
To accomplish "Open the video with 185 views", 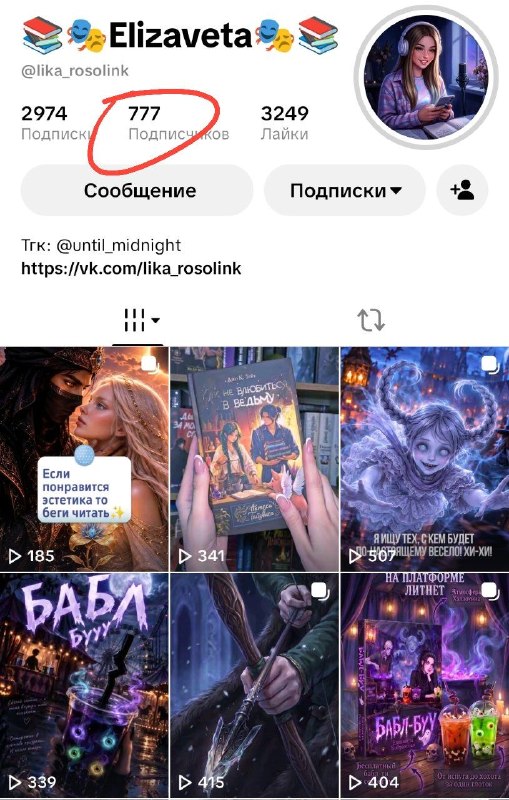I will [x=84, y=459].
